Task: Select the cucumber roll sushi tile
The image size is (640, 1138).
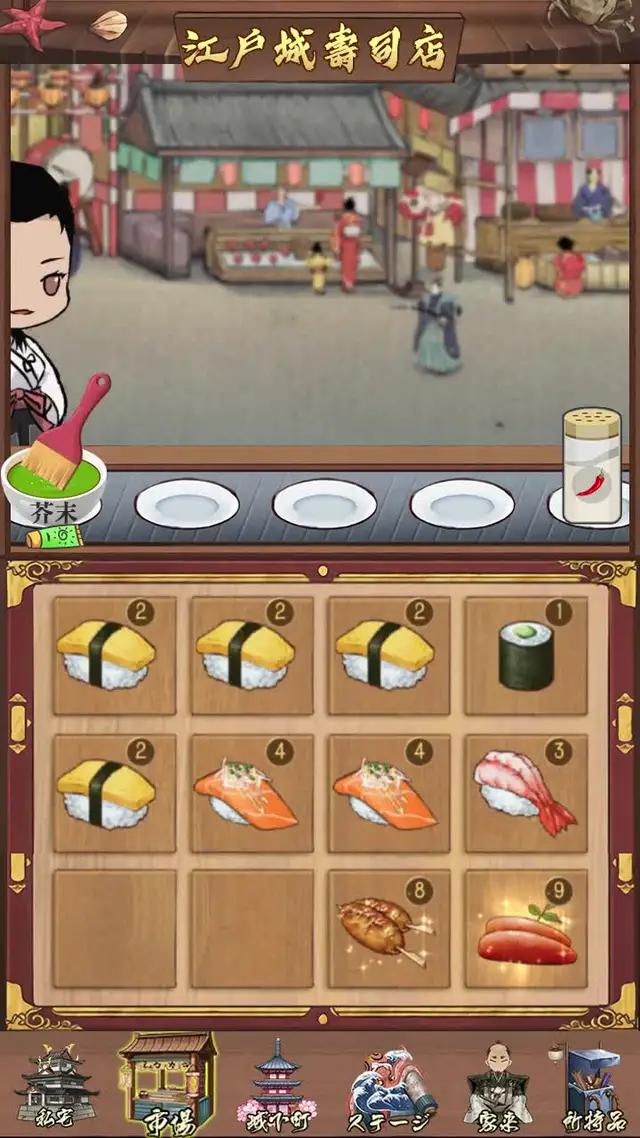Action: pos(526,655)
